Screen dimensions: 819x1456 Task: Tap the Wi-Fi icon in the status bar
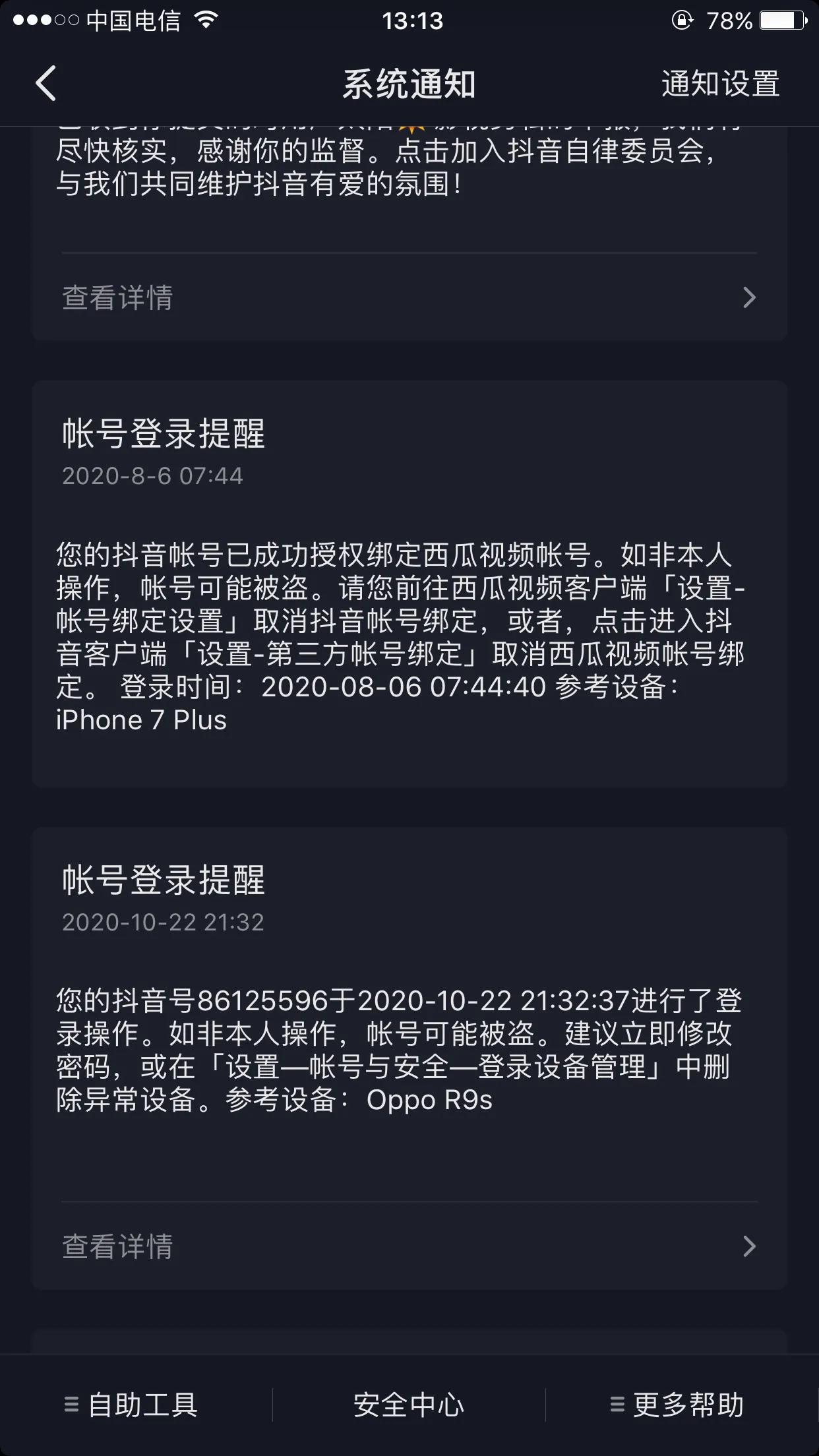[x=205, y=20]
